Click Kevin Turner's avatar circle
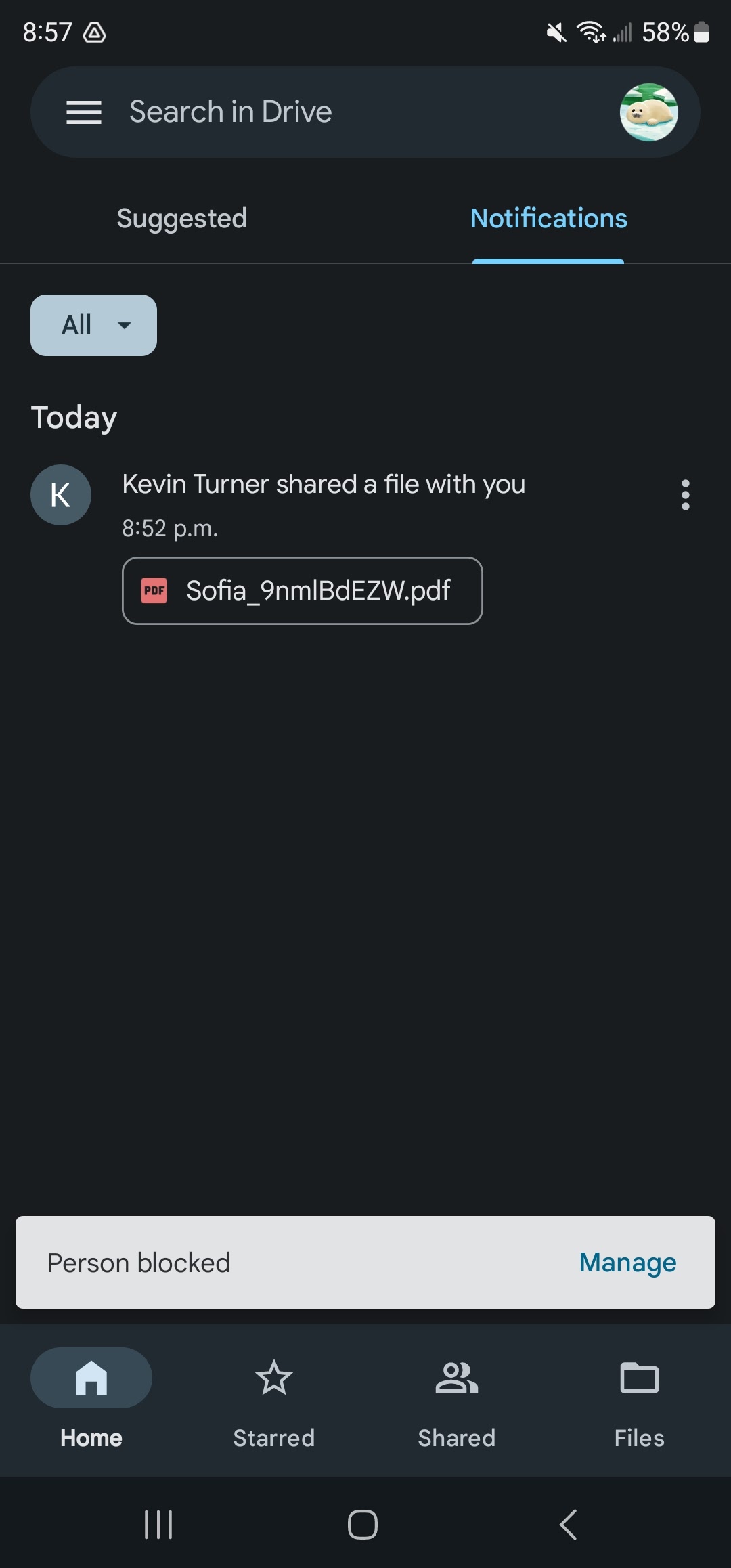 61,495
